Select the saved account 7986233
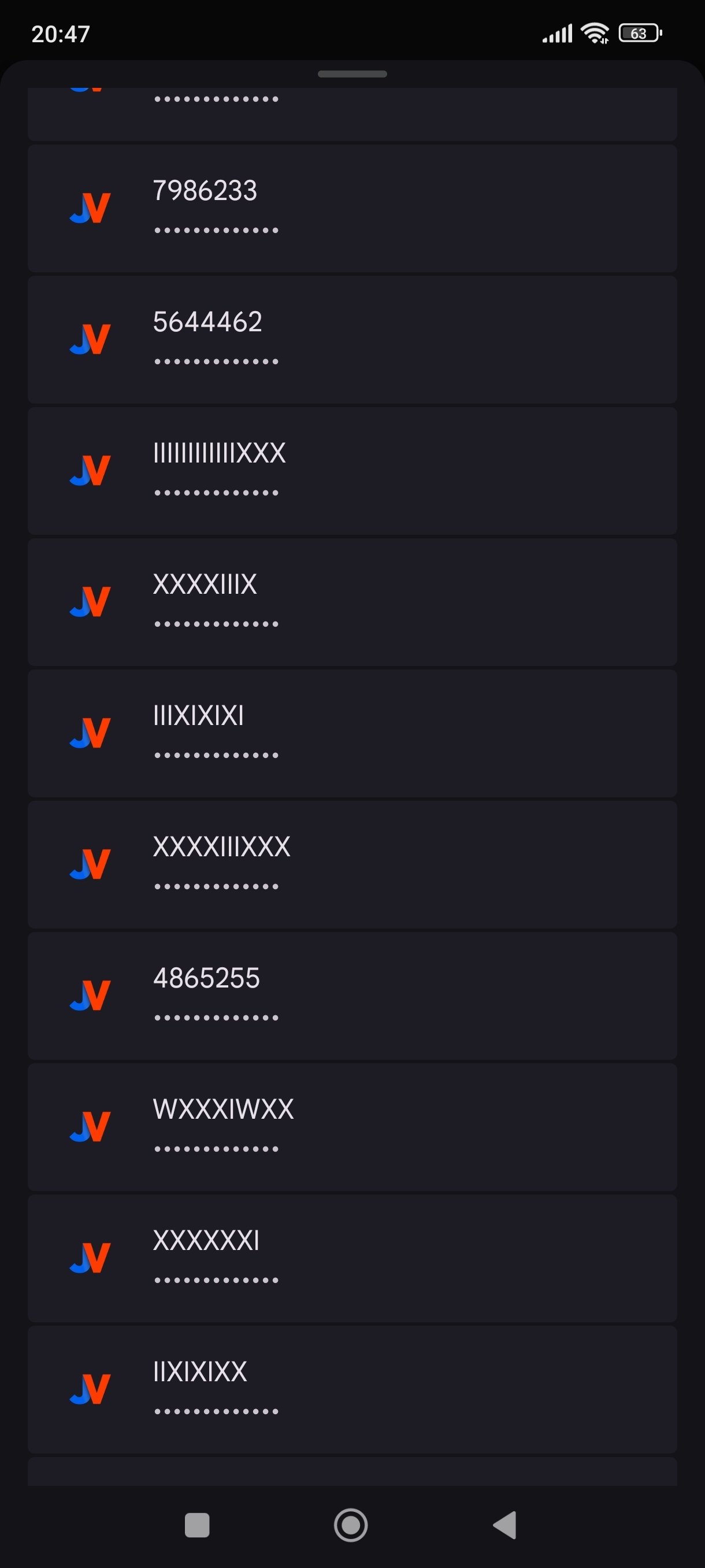Viewport: 705px width, 1568px height. 352,208
